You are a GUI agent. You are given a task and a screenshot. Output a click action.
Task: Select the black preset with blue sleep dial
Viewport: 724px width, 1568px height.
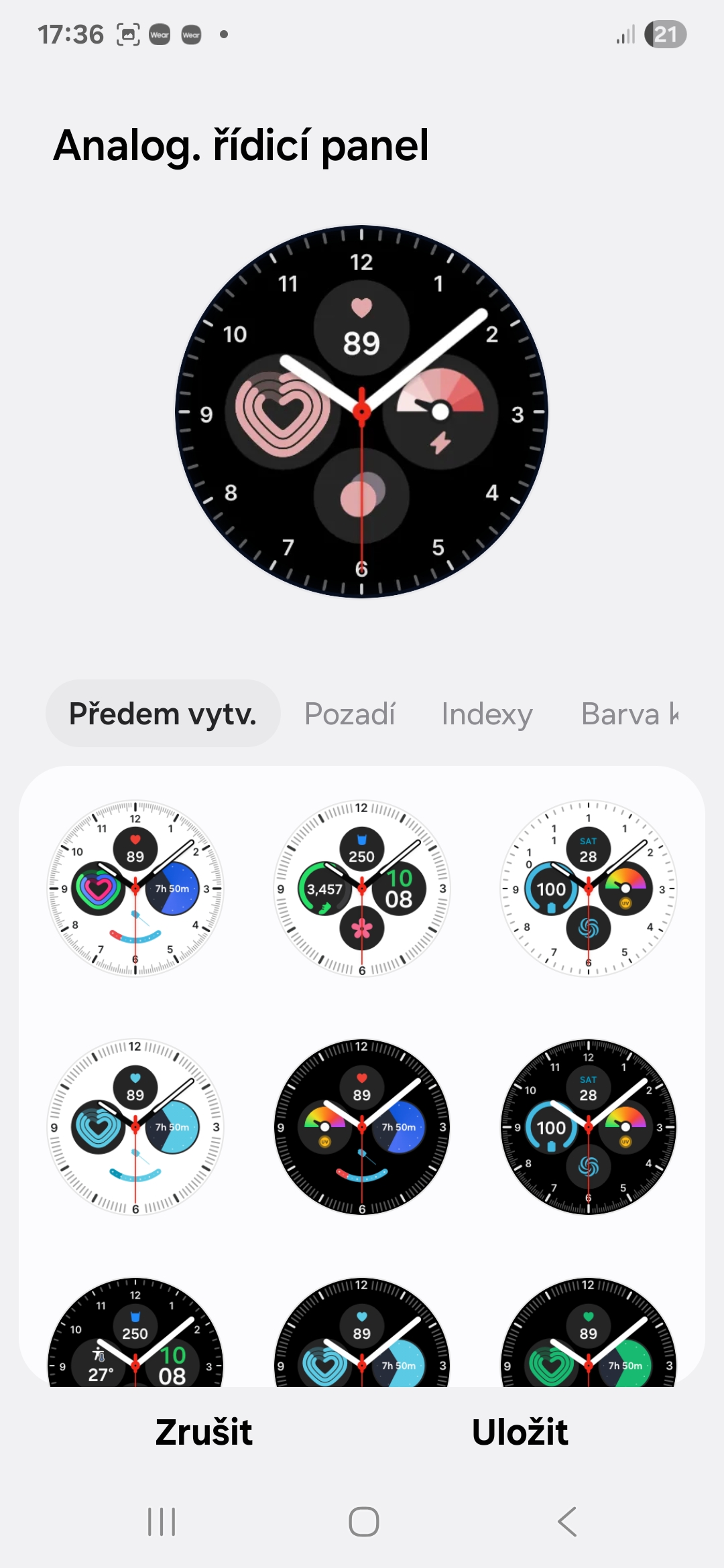pyautogui.click(x=362, y=1127)
